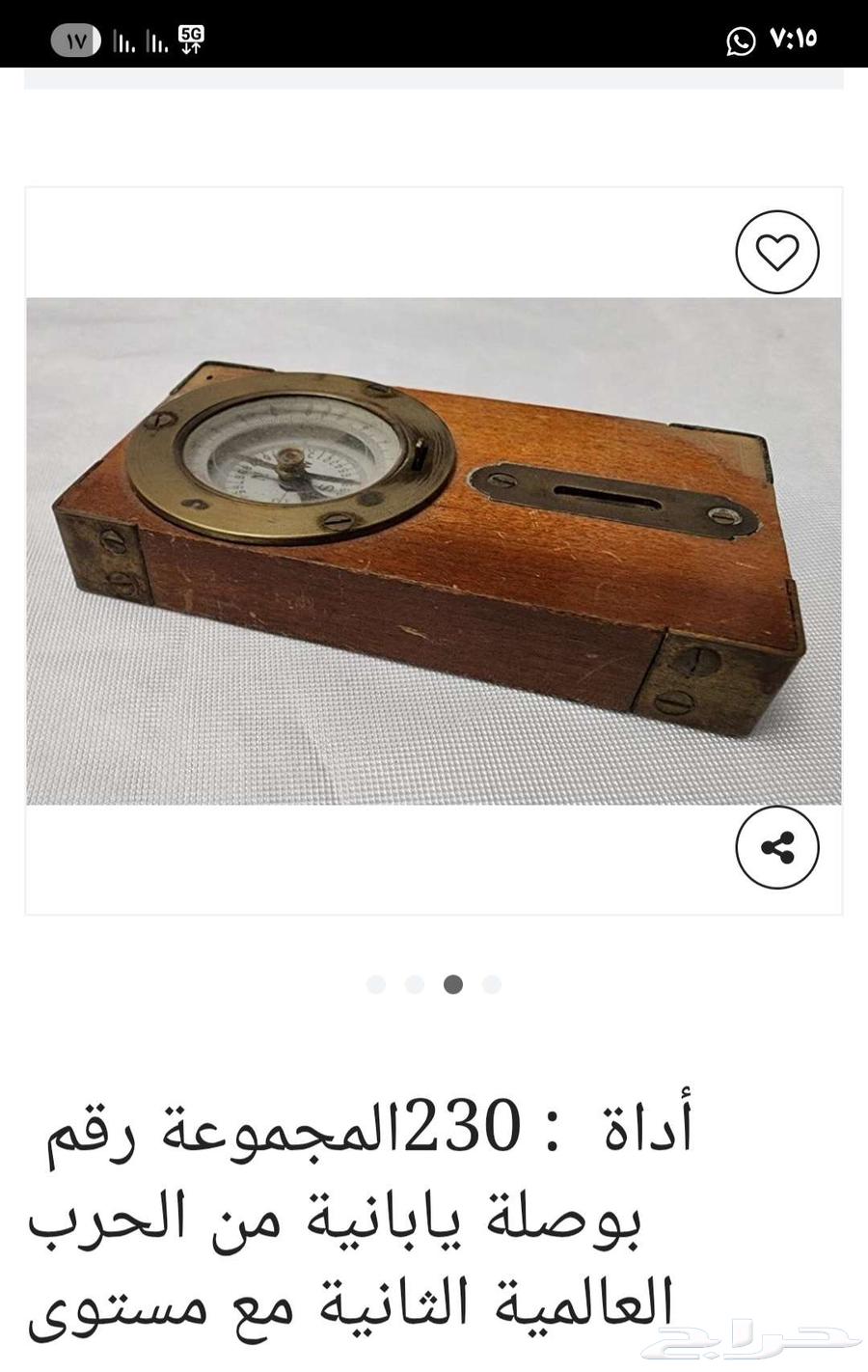Toggle to the first carousel dot

(376, 984)
